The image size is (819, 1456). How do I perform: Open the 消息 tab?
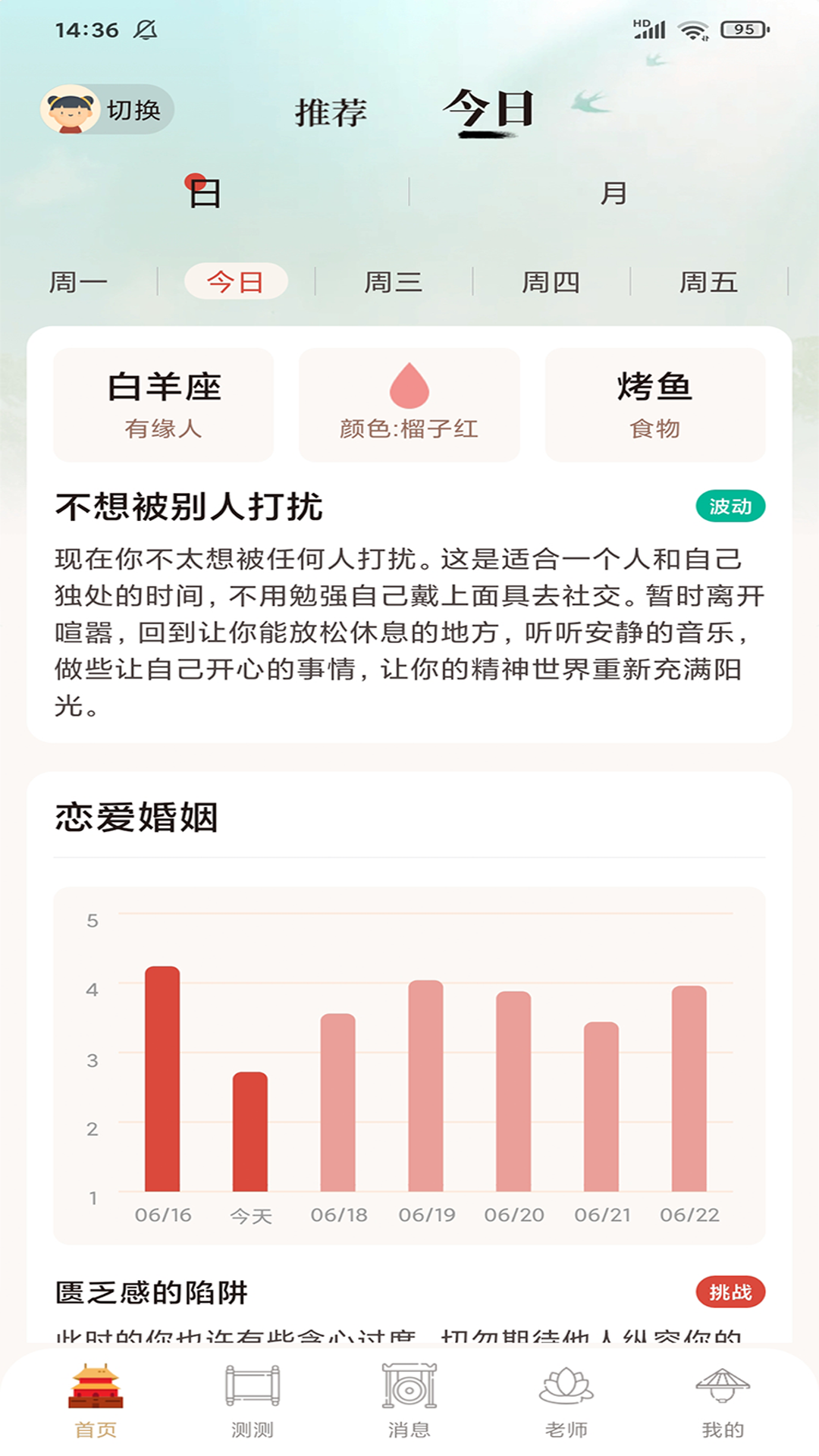(409, 1401)
